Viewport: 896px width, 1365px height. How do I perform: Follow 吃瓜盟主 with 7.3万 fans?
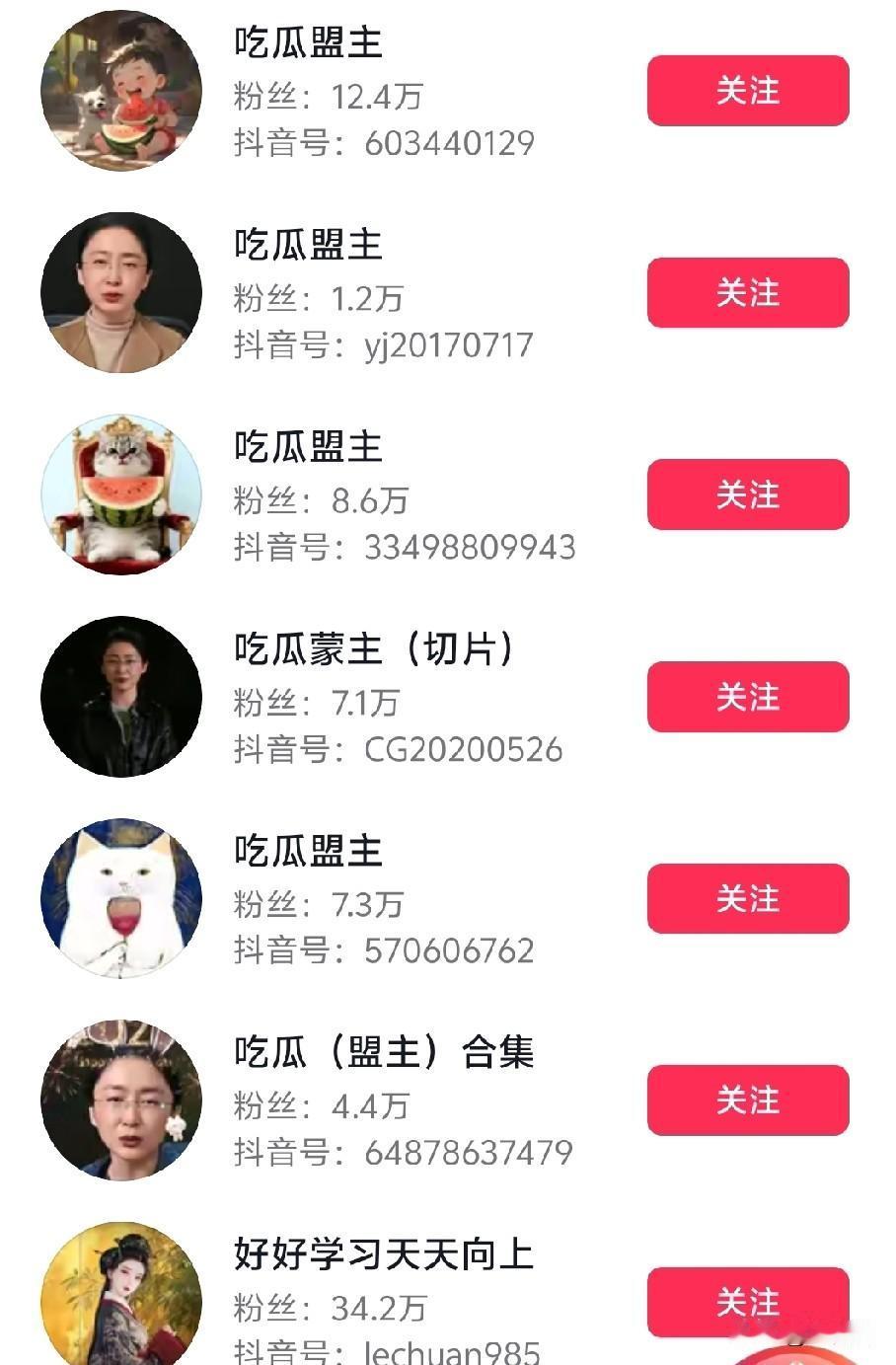pos(747,898)
